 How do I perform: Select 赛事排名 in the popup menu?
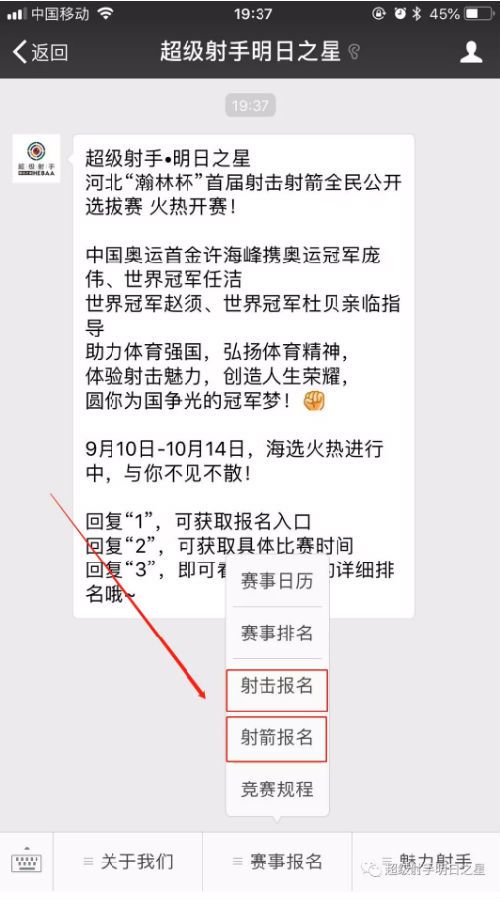[277, 633]
